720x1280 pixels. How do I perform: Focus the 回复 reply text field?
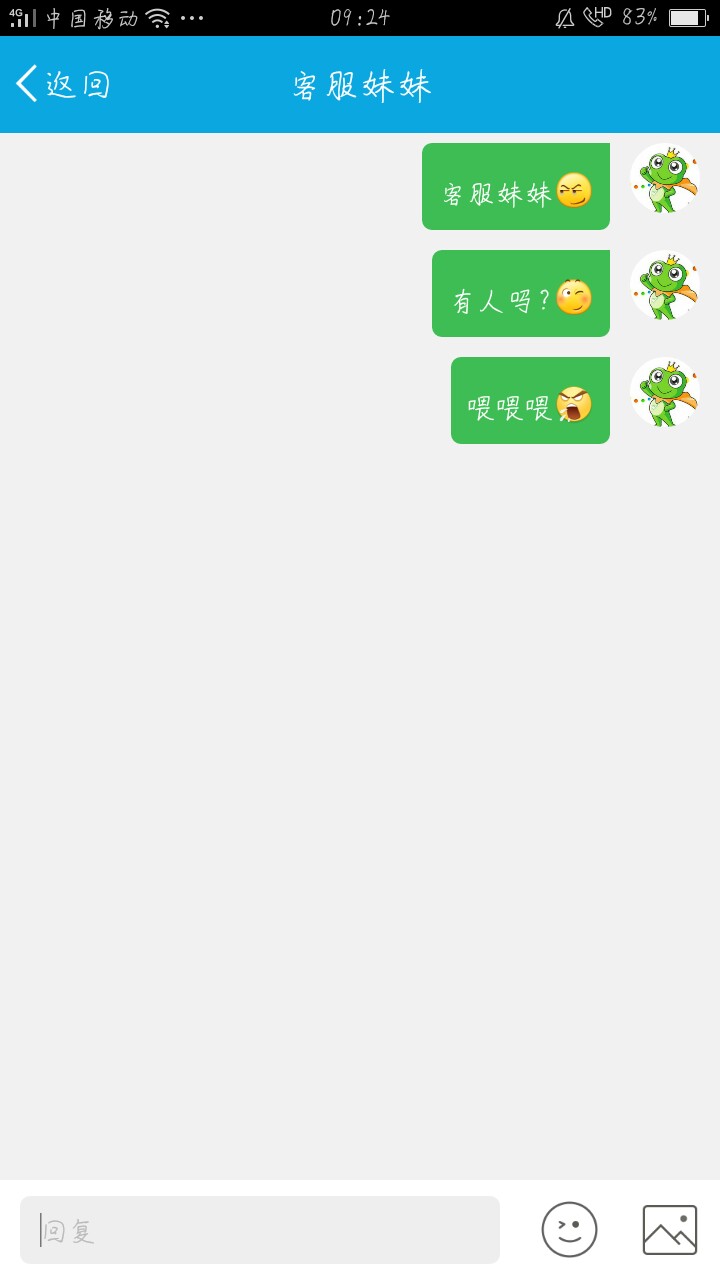(260, 1230)
